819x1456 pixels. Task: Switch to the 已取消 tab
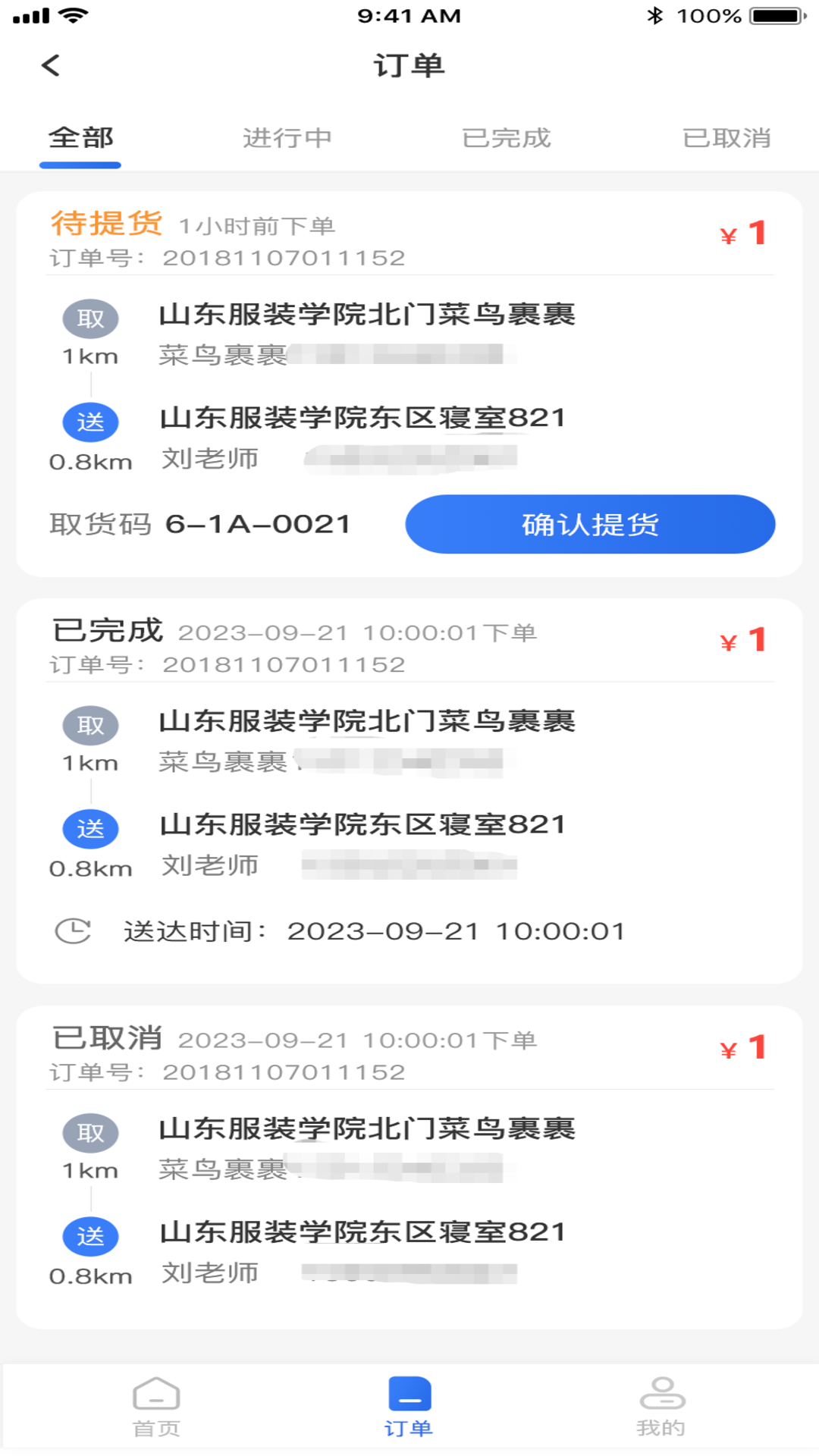coord(726,138)
